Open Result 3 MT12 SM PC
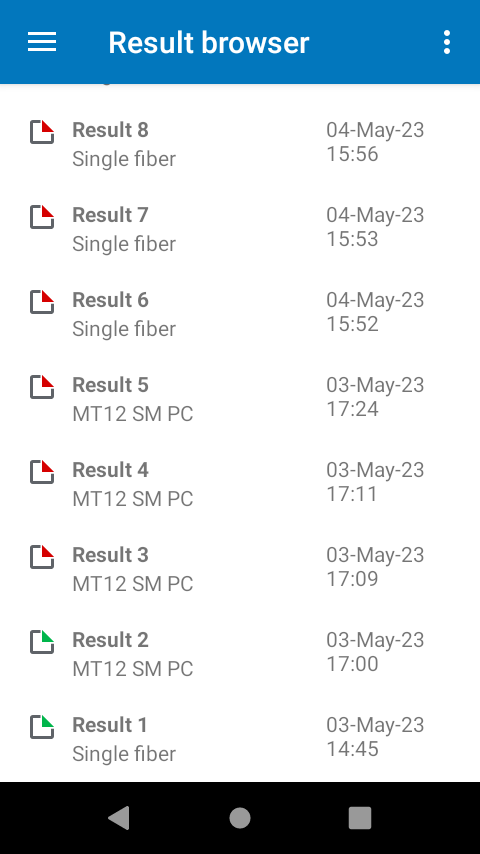The height and width of the screenshot is (854, 480). pyautogui.click(x=240, y=569)
